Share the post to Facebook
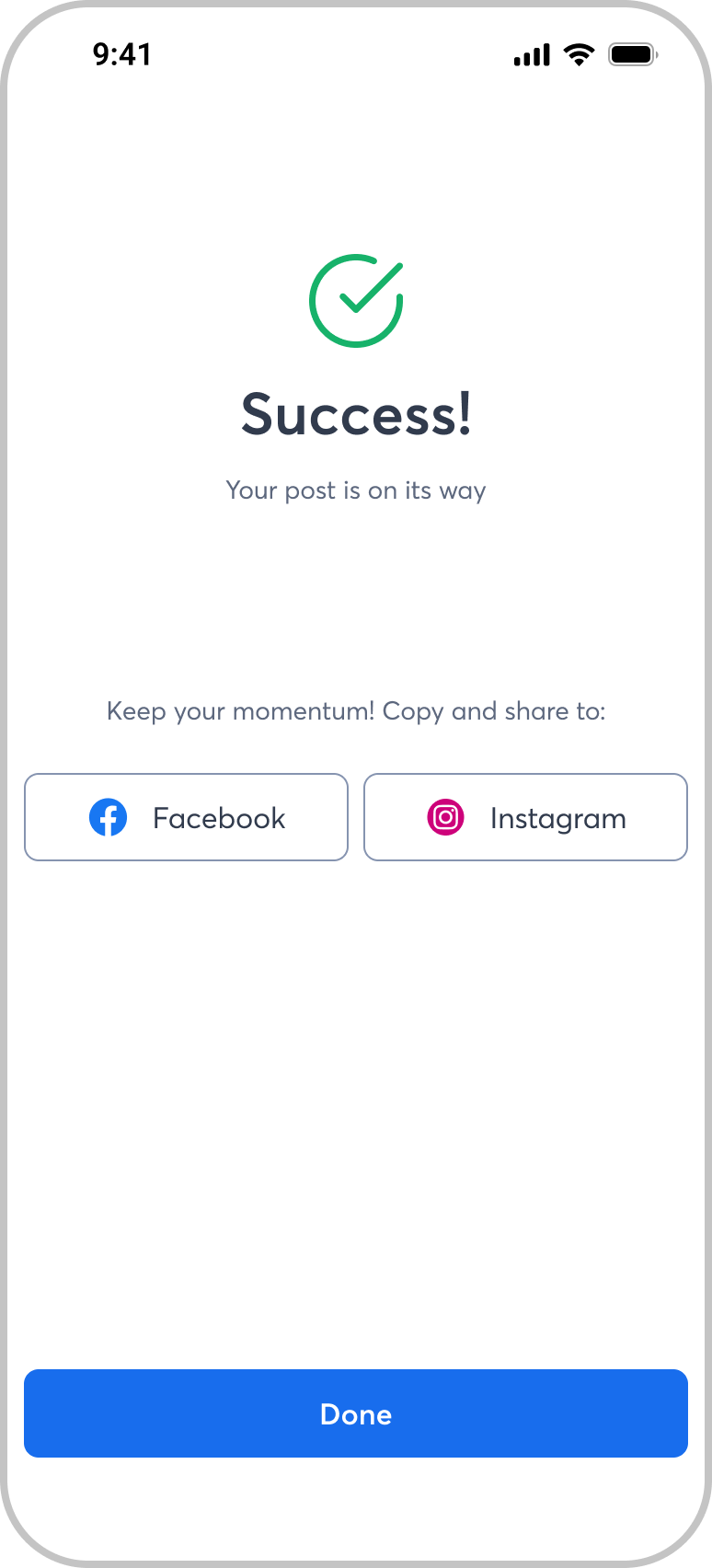Image resolution: width=712 pixels, height=1568 pixels. tap(186, 817)
